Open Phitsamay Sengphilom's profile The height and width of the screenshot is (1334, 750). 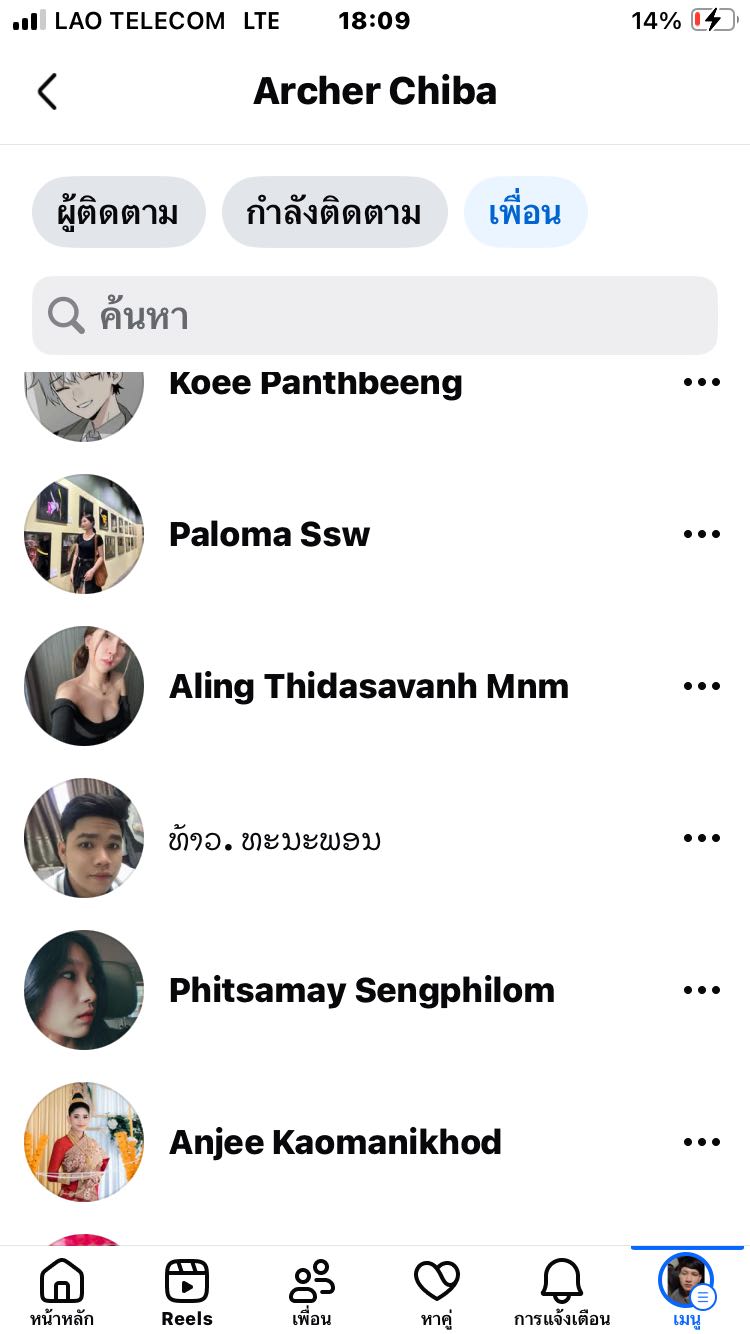361,991
